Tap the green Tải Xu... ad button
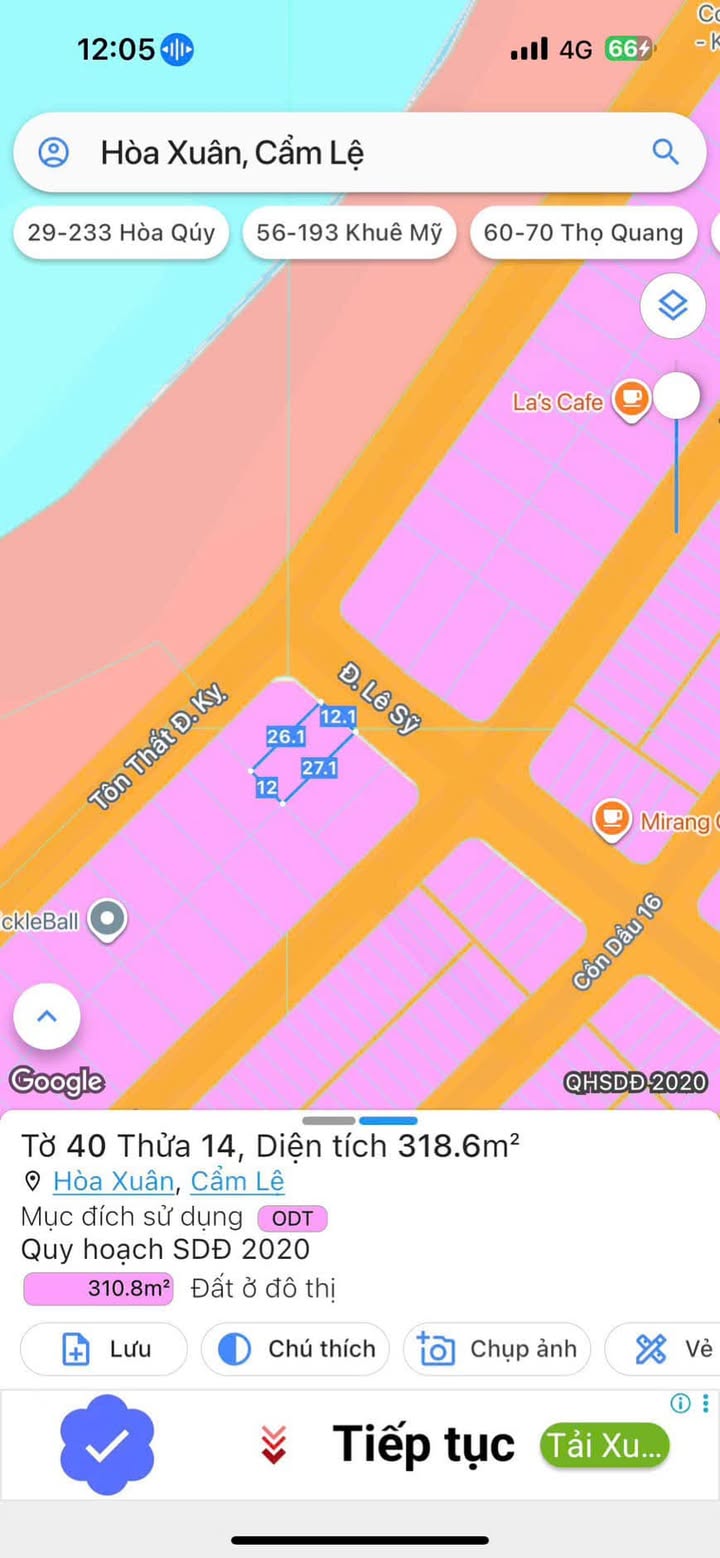 click(604, 1445)
